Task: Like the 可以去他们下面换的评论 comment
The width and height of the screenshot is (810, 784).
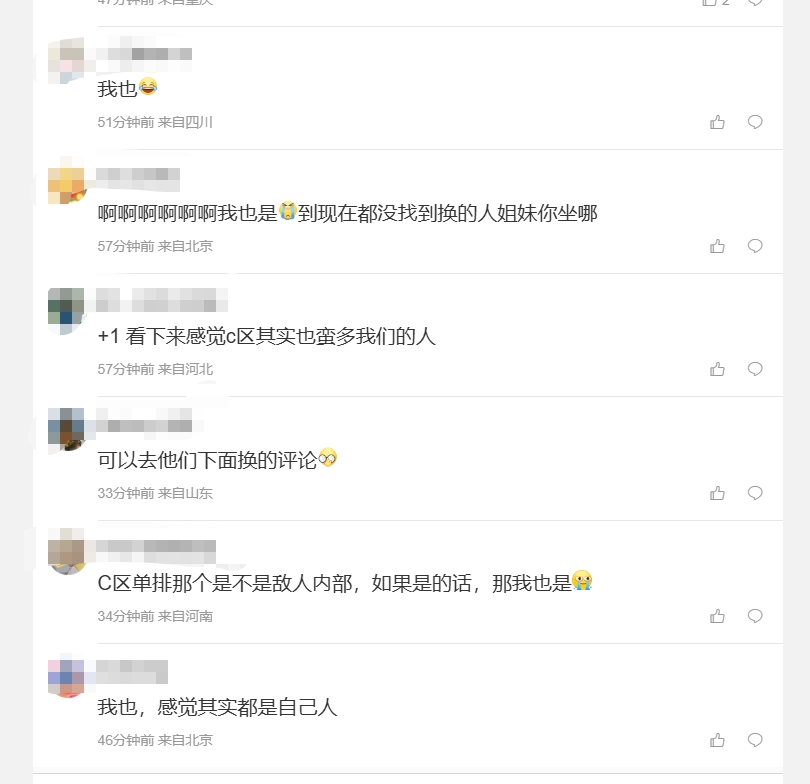Action: tap(717, 493)
